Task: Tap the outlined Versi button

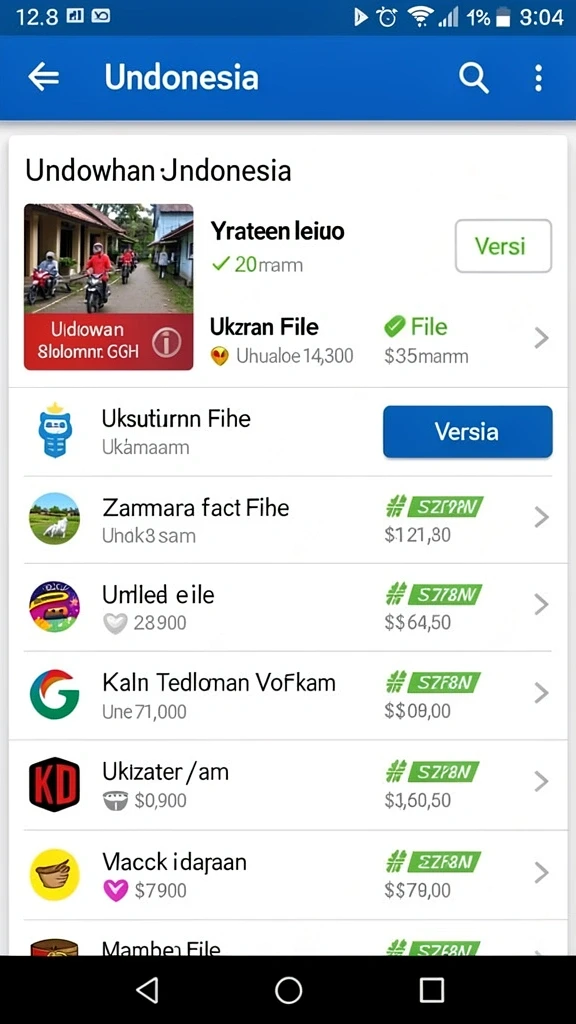Action: tap(503, 246)
